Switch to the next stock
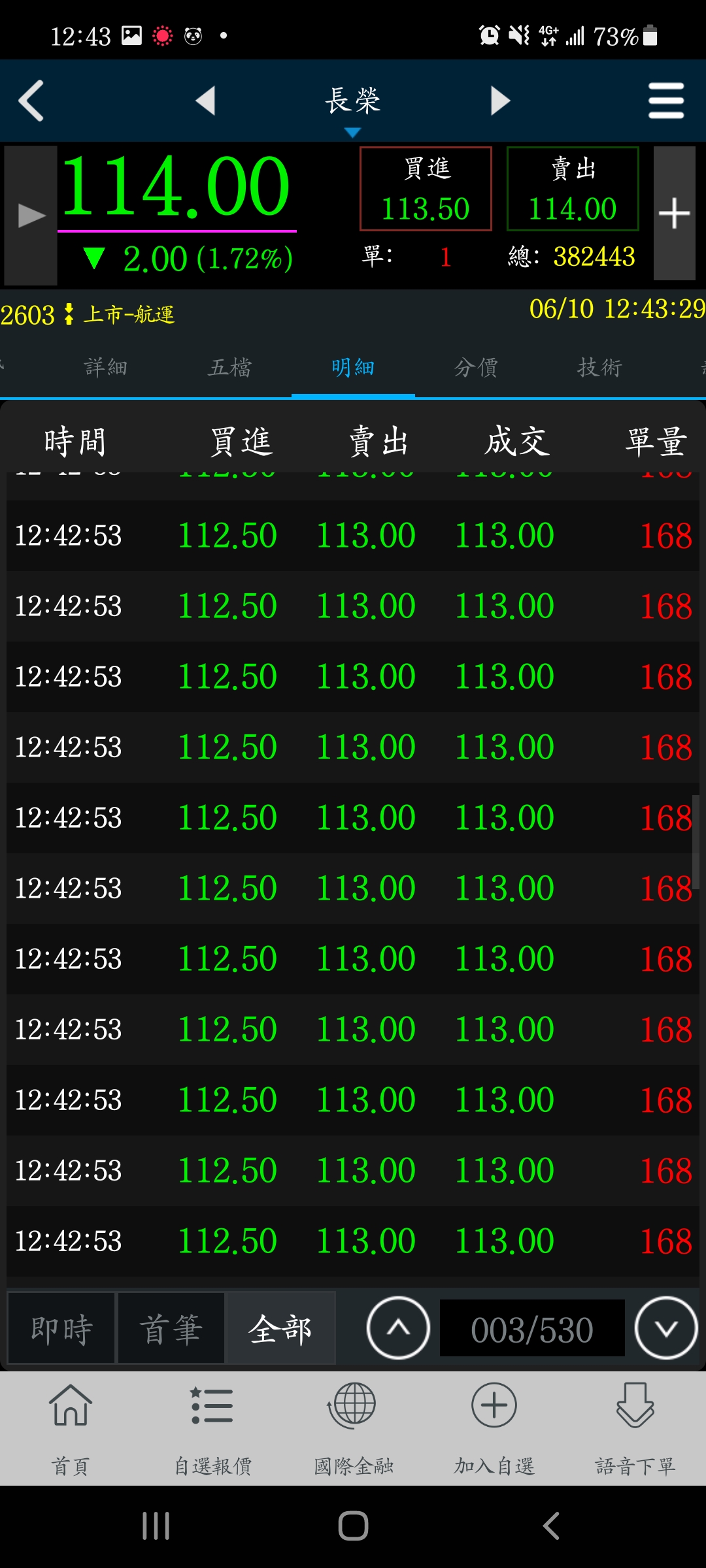Image resolution: width=706 pixels, height=1568 pixels. pyautogui.click(x=500, y=101)
